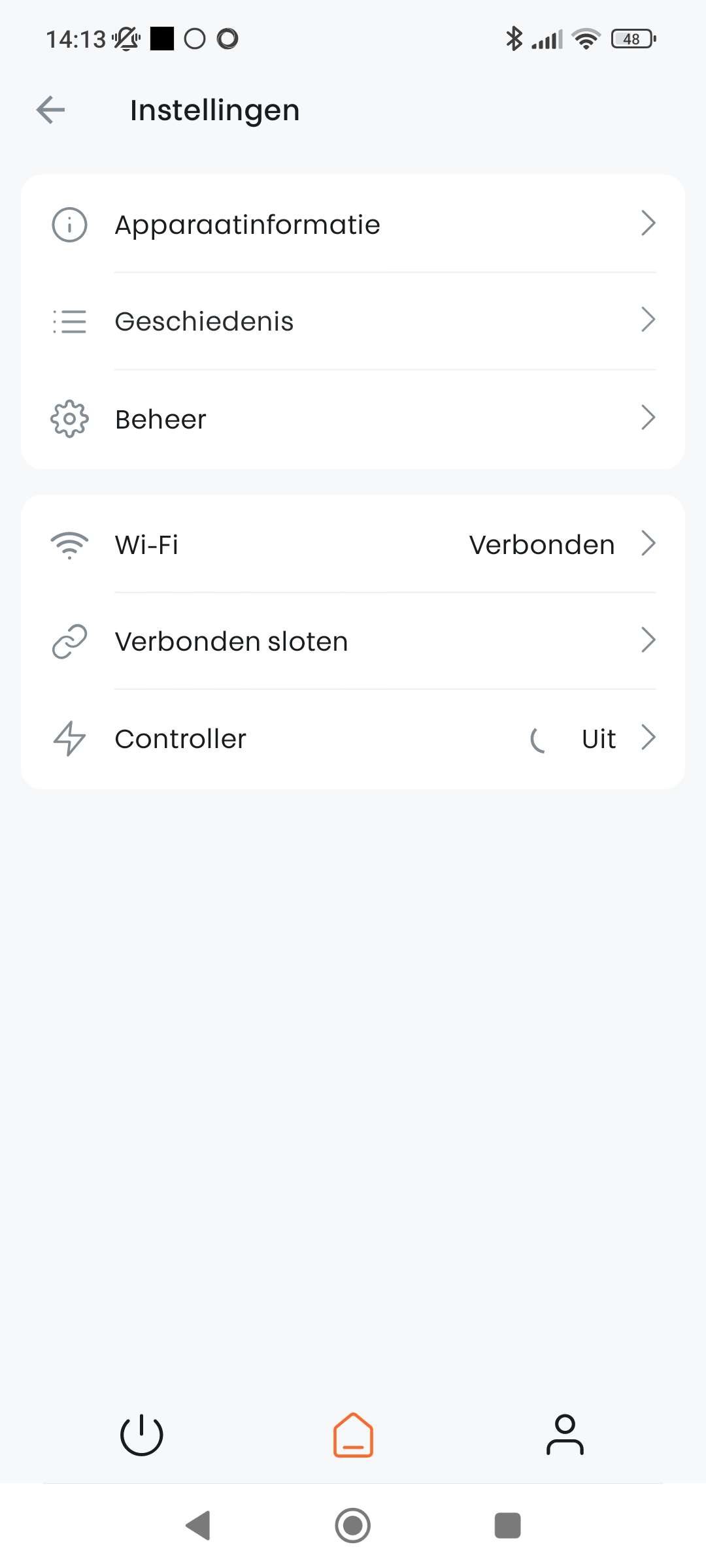The width and height of the screenshot is (706, 1568).
Task: Open the Controller setting
Action: (x=353, y=739)
